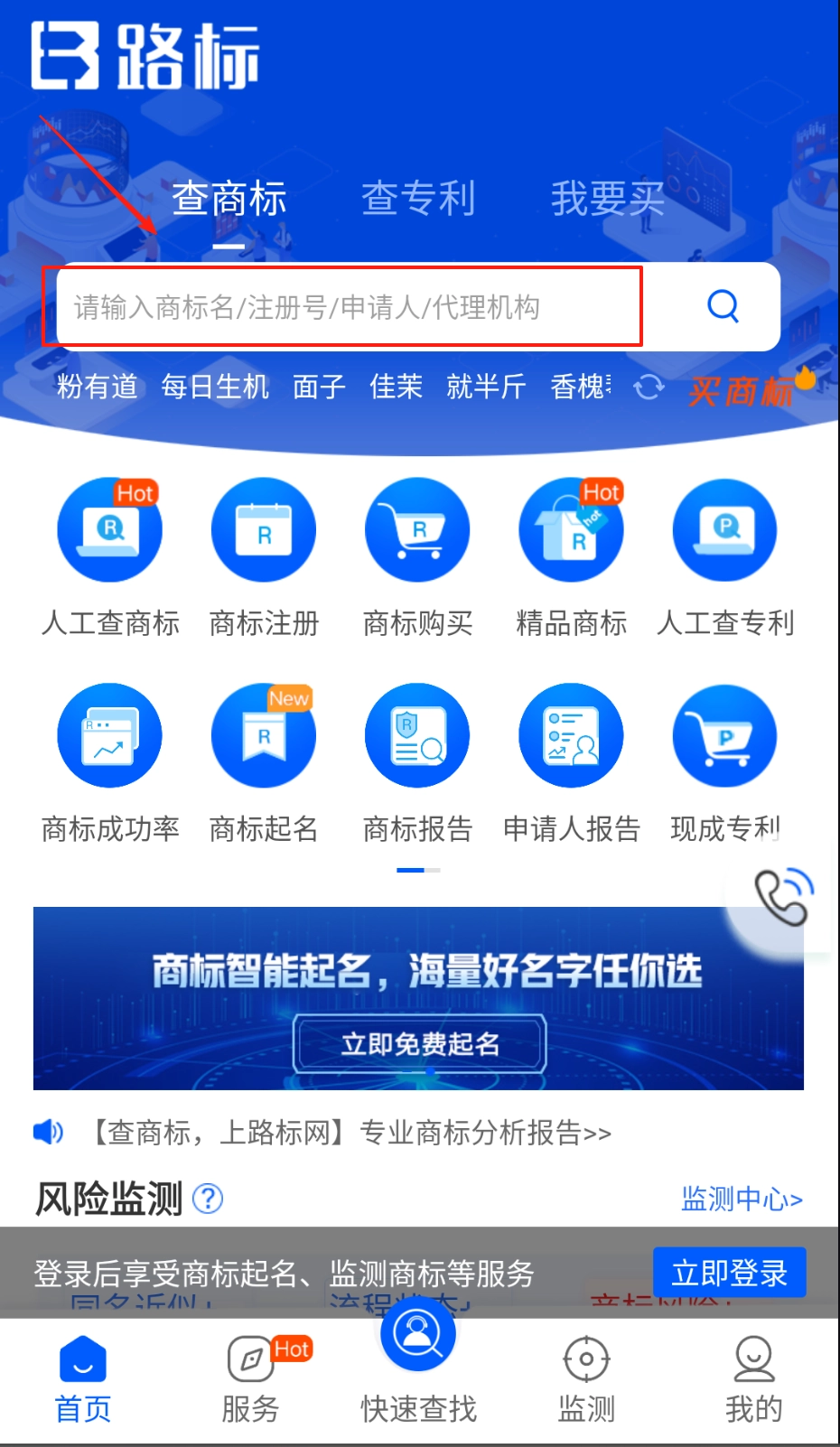This screenshot has height=1447, width=840.
Task: Tap the 申请人报告 applicant report icon
Action: click(570, 735)
